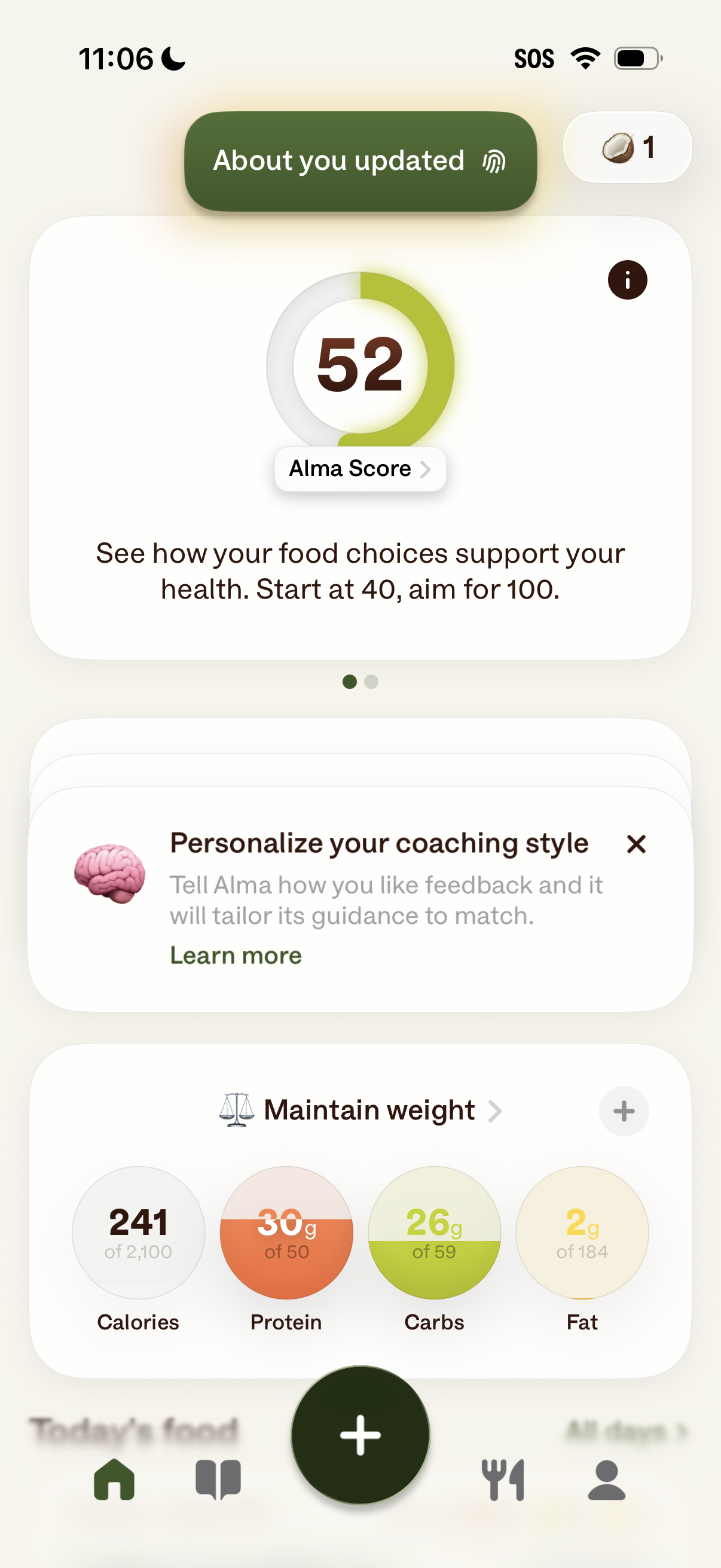Tap the fingerprint icon in About you updated banner

coord(494,160)
